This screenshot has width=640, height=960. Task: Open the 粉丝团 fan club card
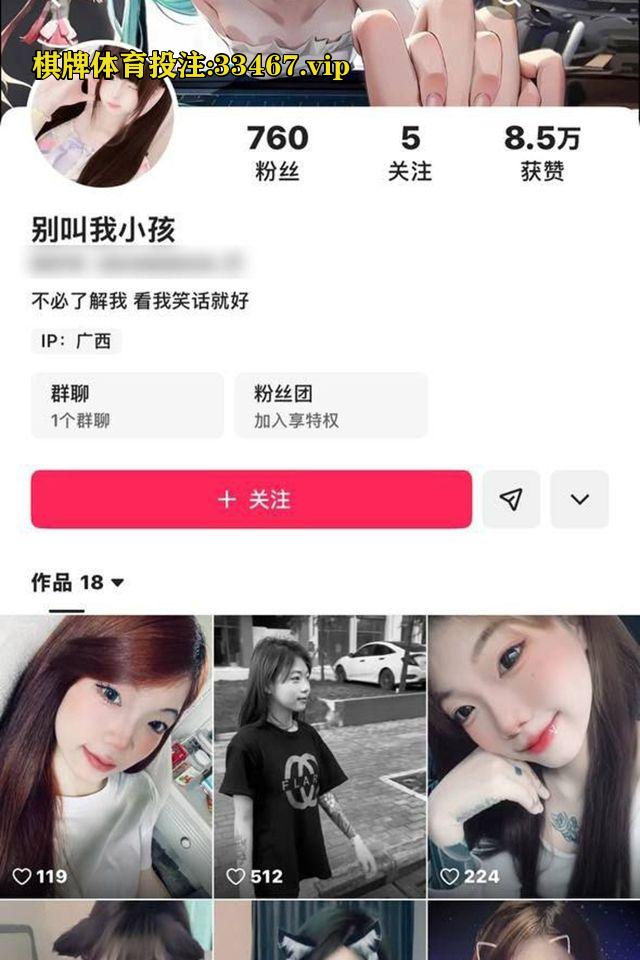coord(331,405)
